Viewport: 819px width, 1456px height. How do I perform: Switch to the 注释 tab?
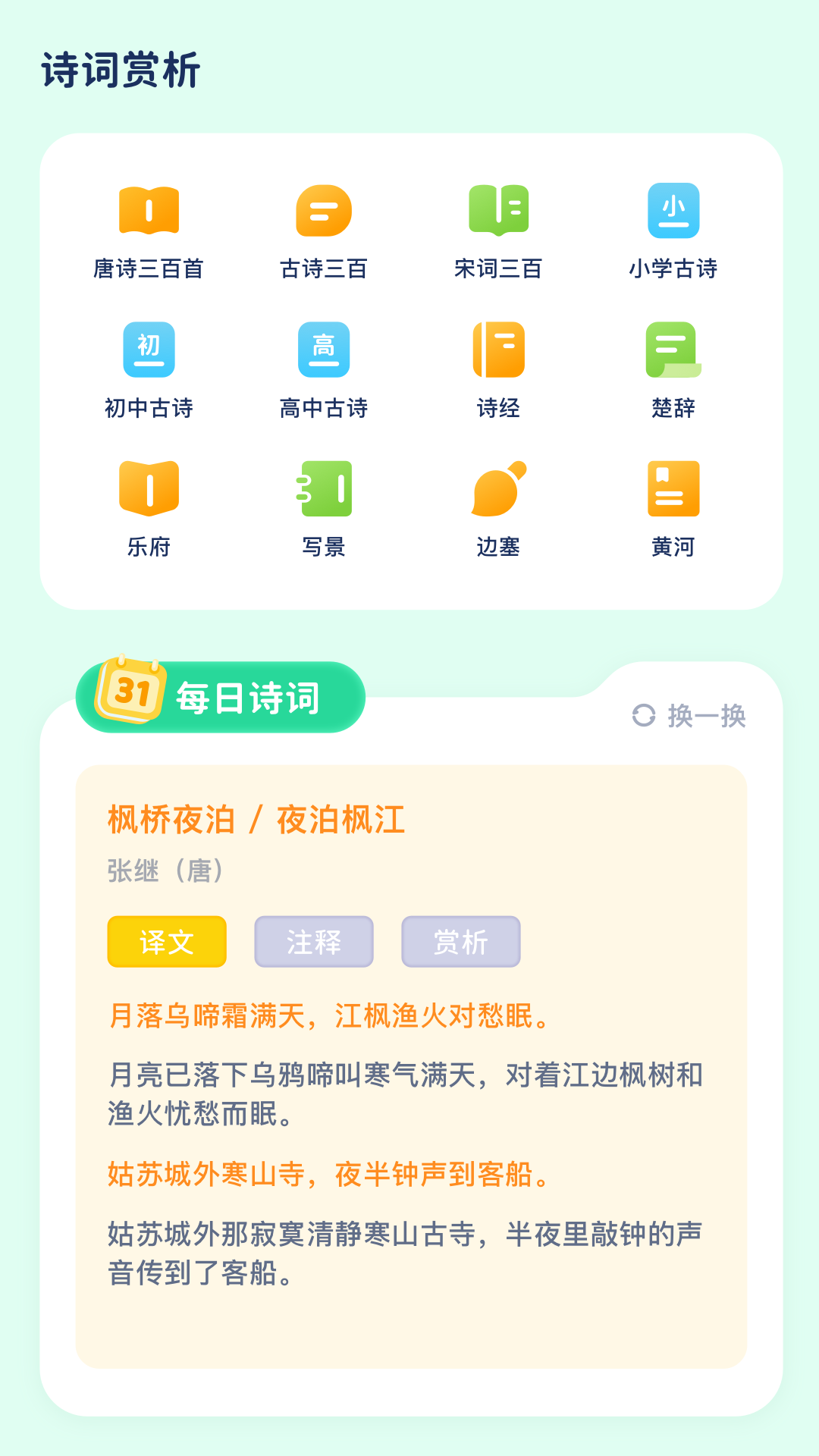pos(313,941)
